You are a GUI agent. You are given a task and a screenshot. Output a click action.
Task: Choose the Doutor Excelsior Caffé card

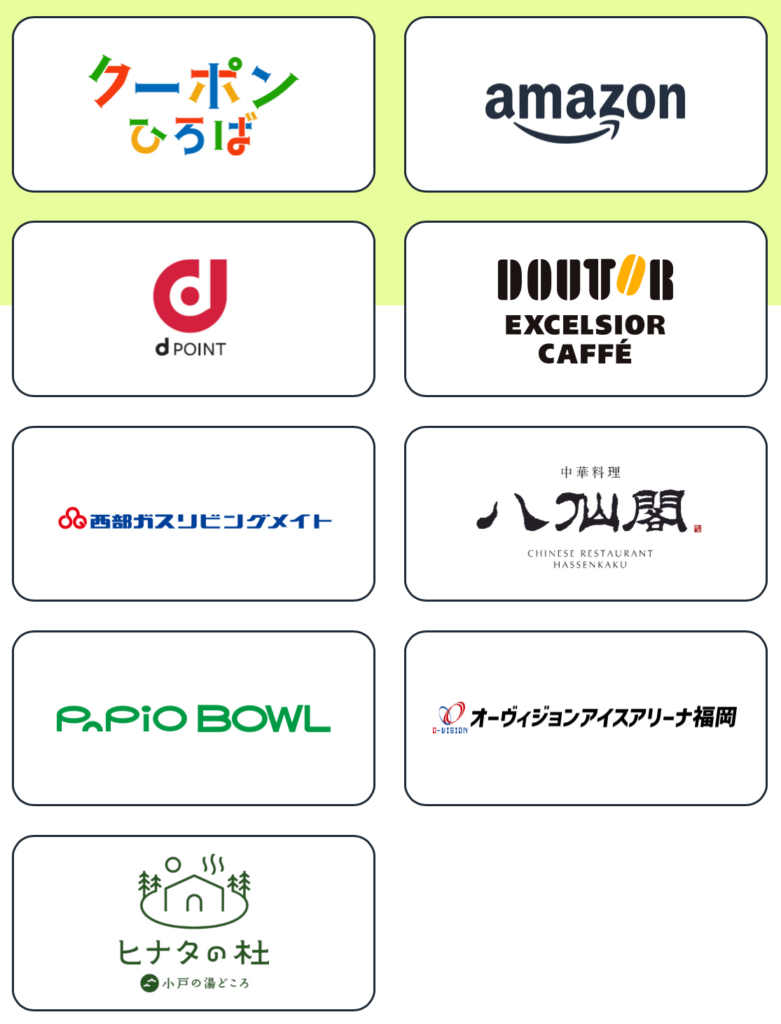click(x=585, y=308)
